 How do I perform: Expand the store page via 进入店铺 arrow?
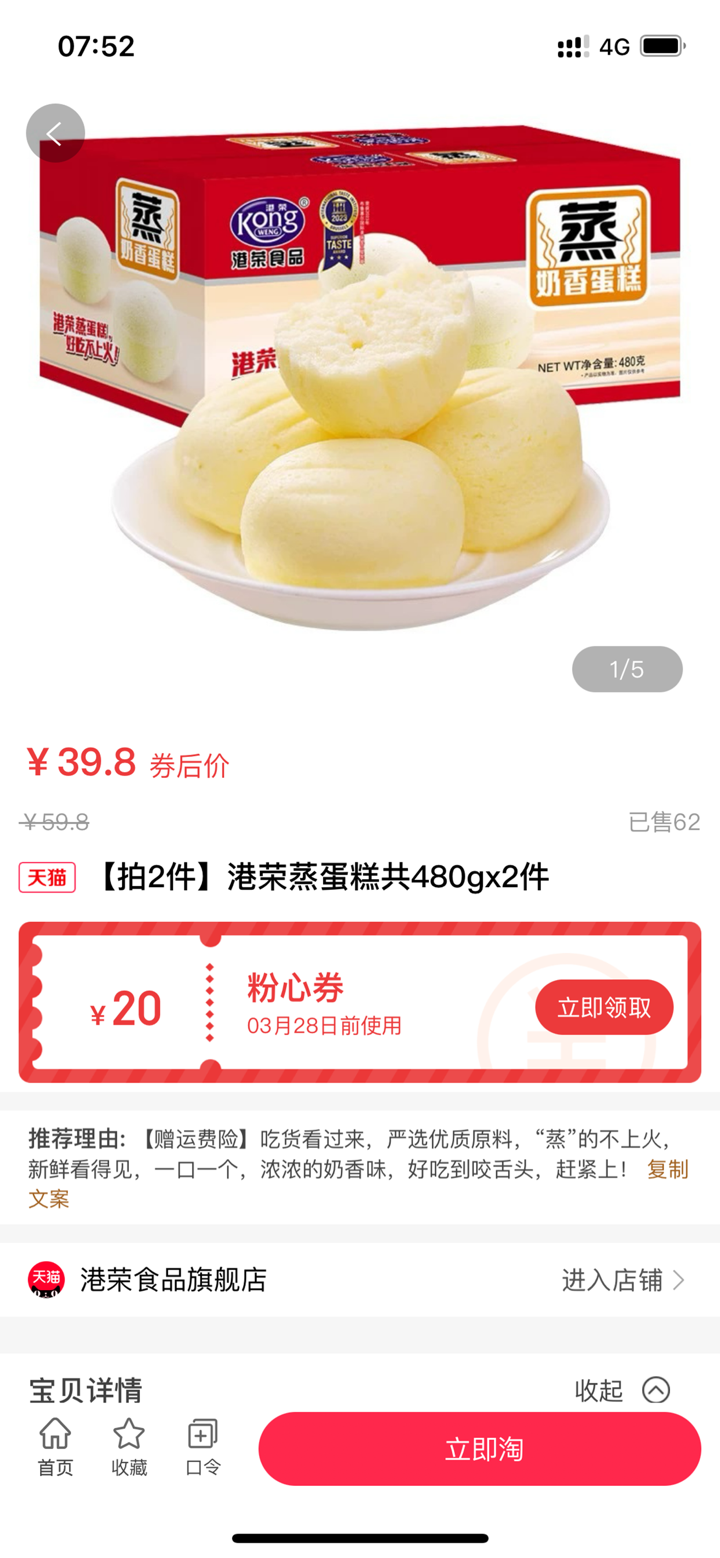click(x=681, y=1280)
